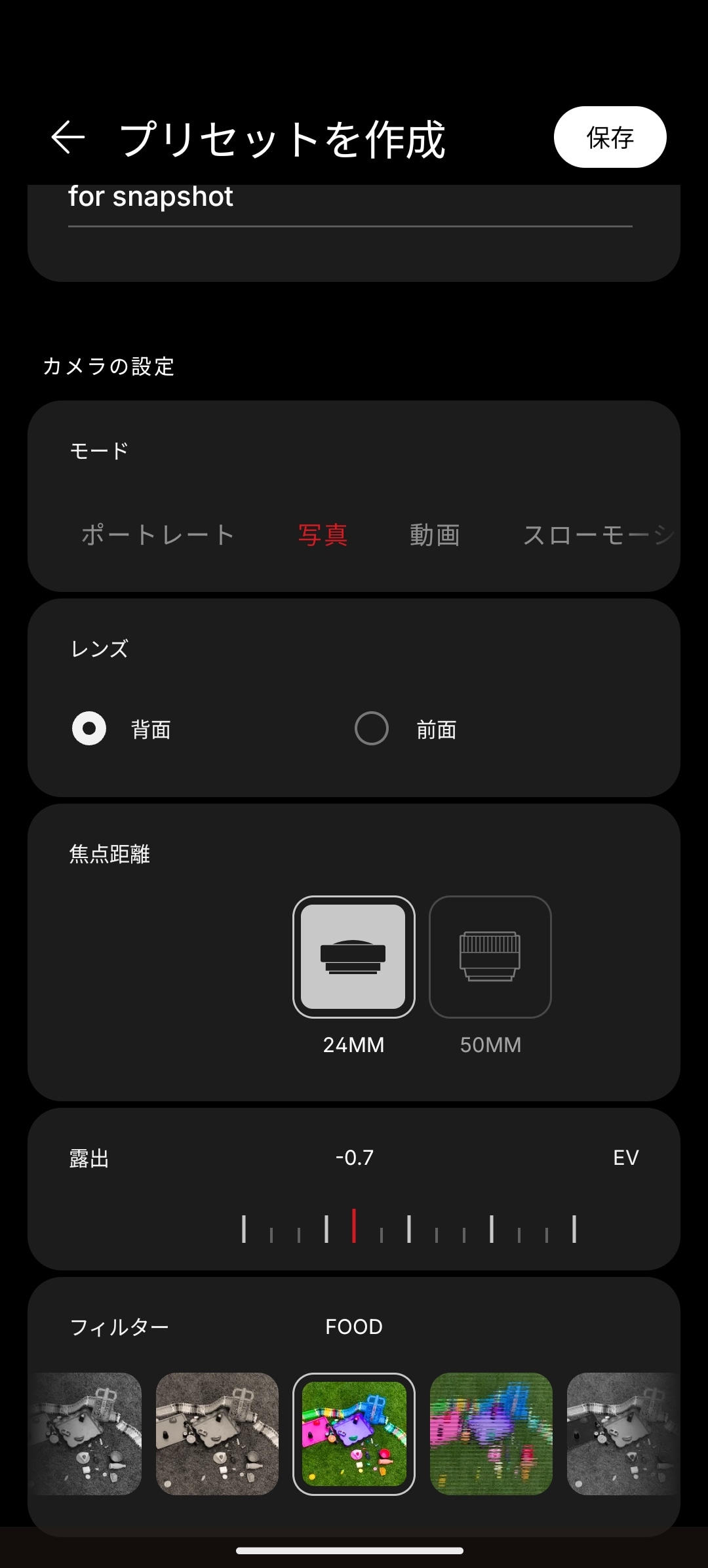The width and height of the screenshot is (708, 1568).
Task: Tap the 露出 EV scale
Action: [408, 1228]
